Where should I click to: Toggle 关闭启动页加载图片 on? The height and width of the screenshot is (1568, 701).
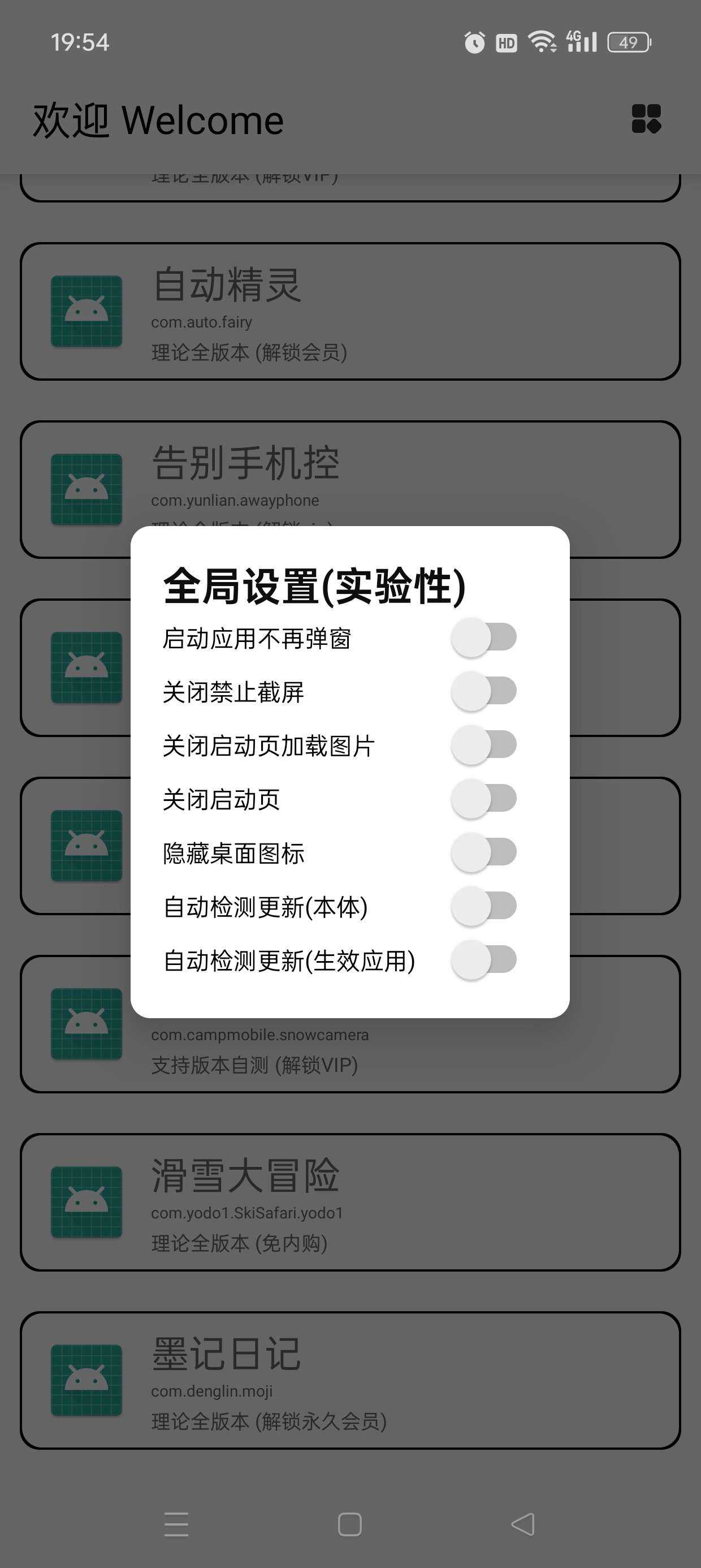click(484, 744)
